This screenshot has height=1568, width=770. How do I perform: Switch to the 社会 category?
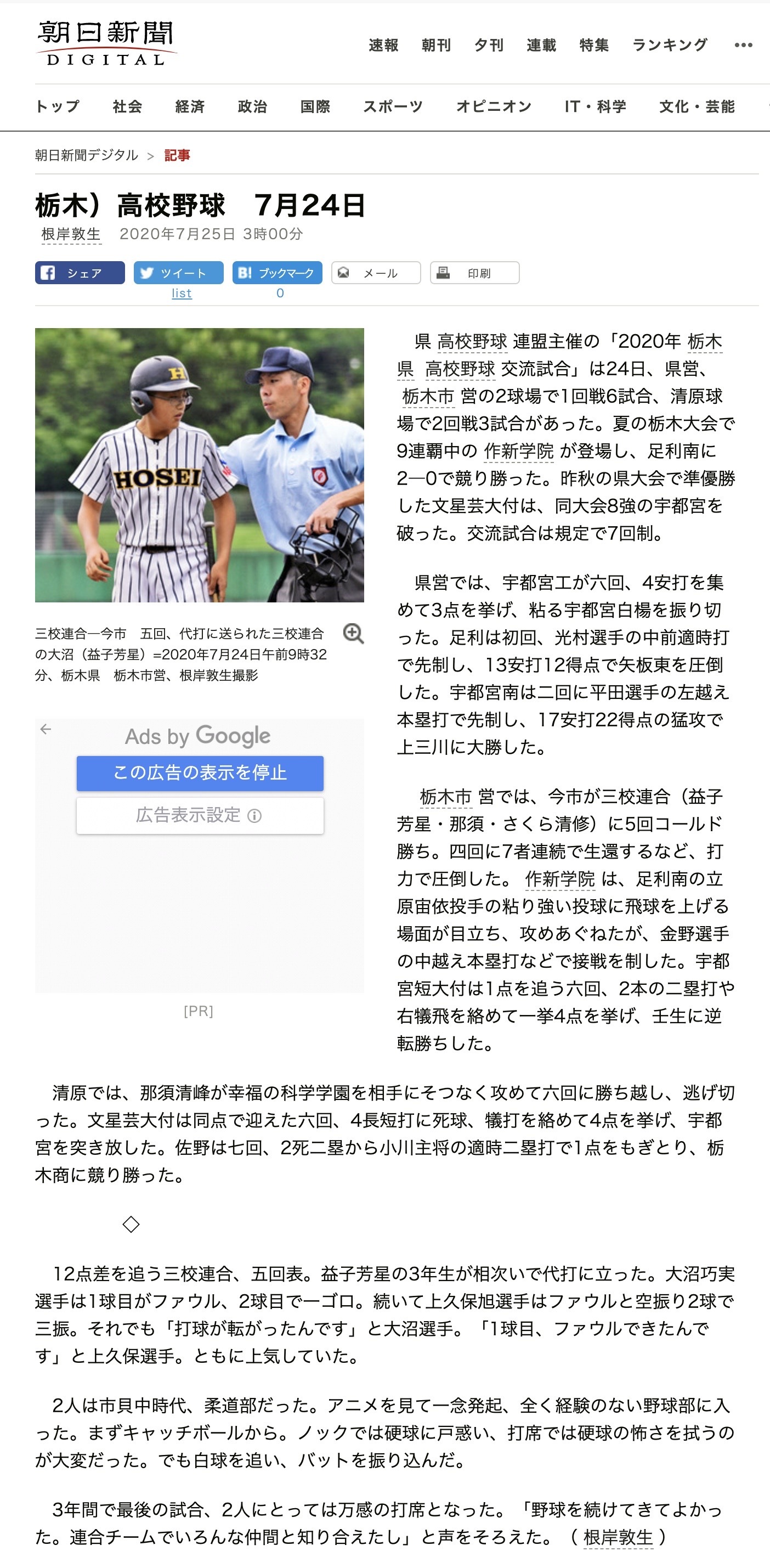point(127,106)
